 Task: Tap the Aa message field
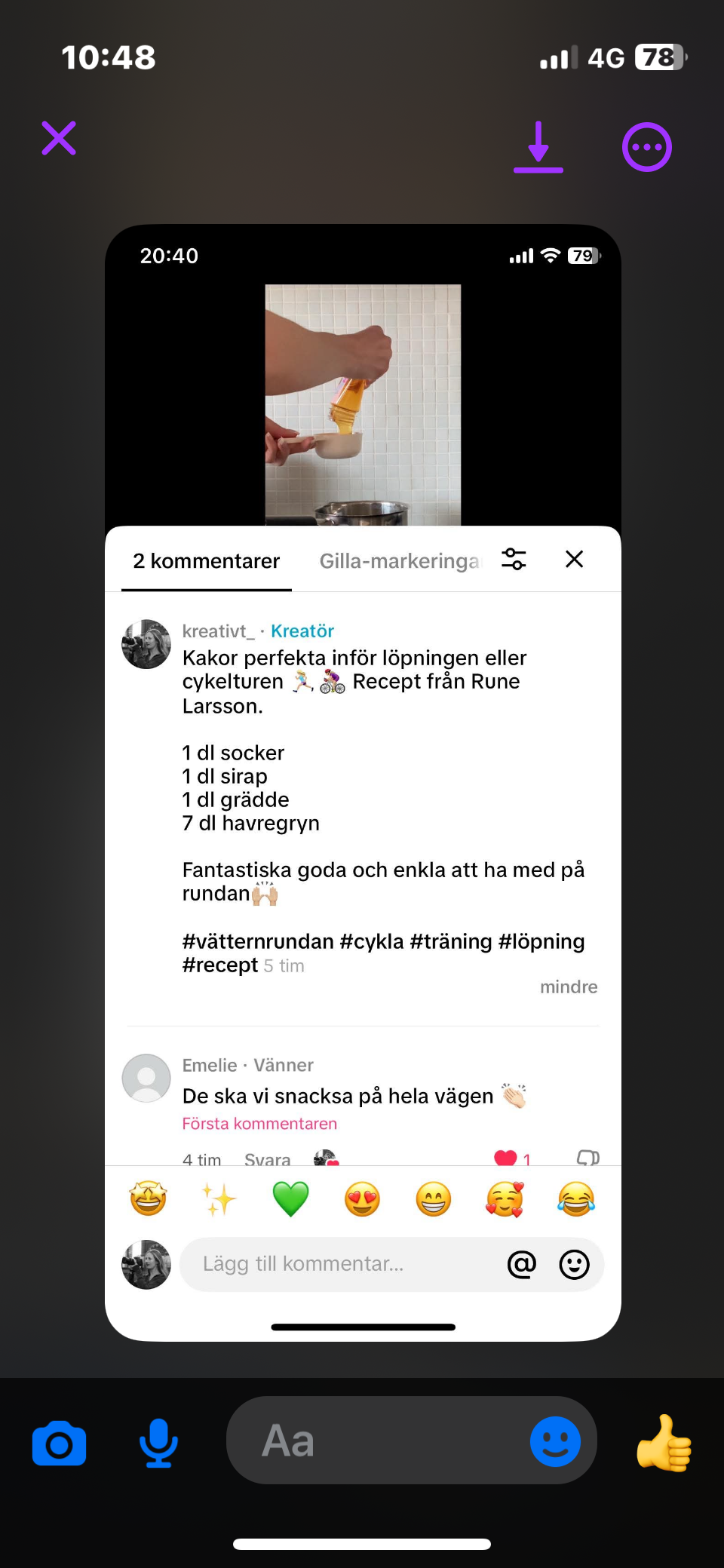(377, 1441)
